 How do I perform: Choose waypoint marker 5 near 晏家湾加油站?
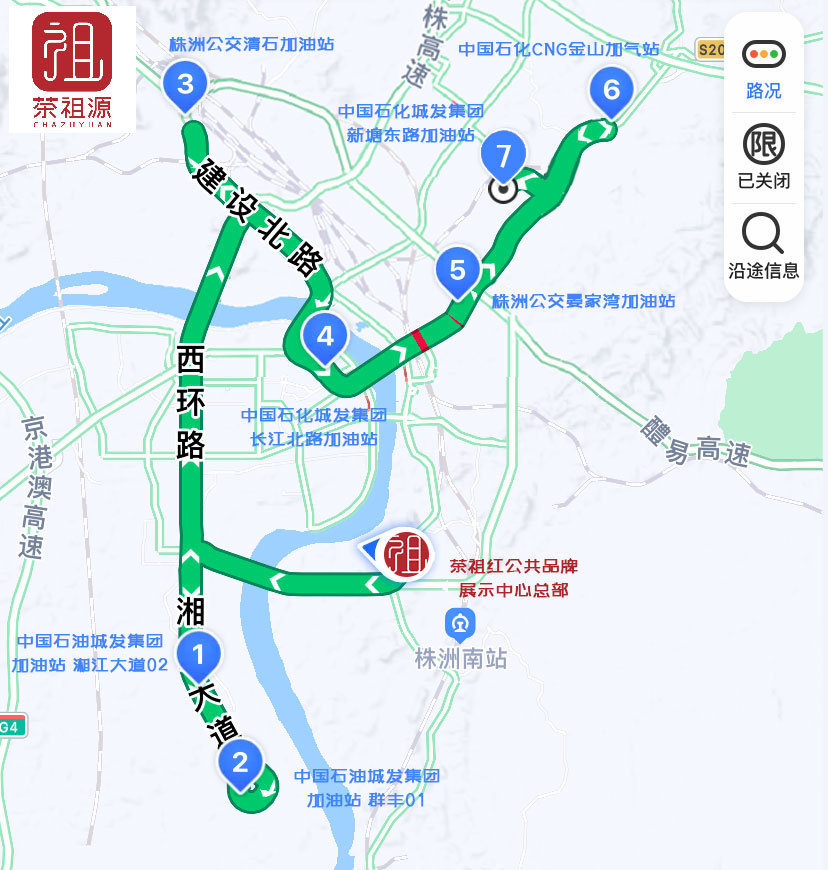(x=458, y=270)
